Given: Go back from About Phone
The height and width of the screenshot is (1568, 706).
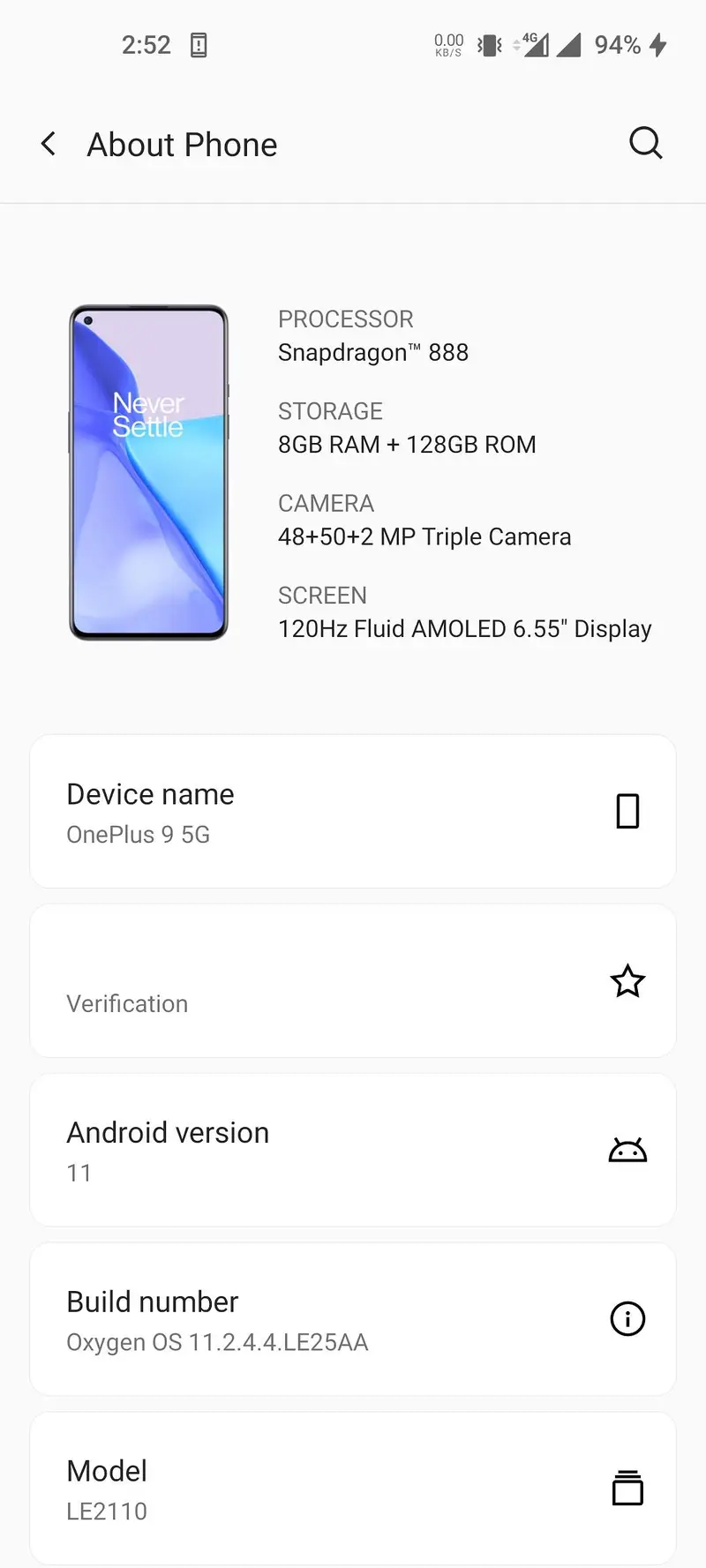Looking at the screenshot, I should [x=49, y=144].
